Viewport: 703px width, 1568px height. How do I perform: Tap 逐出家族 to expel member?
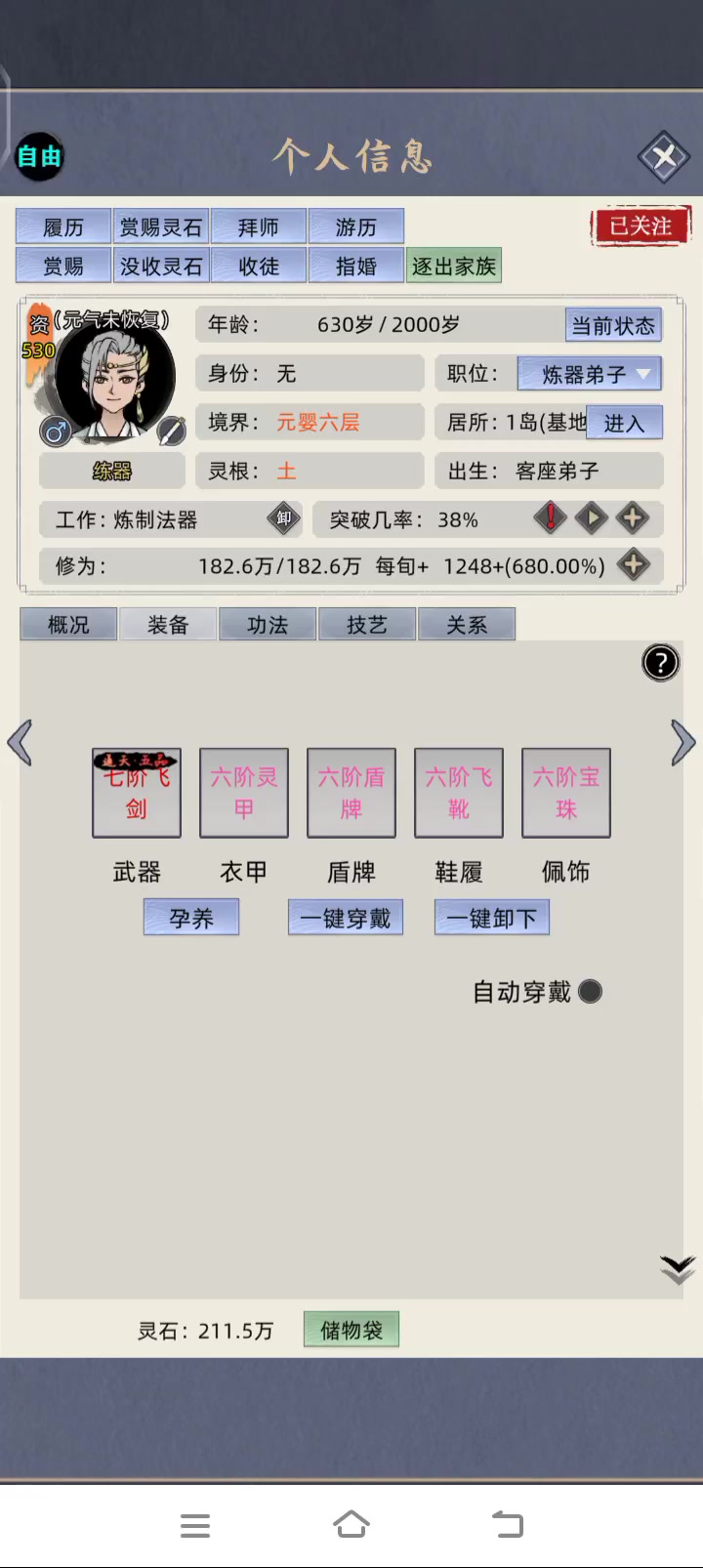[x=454, y=267]
